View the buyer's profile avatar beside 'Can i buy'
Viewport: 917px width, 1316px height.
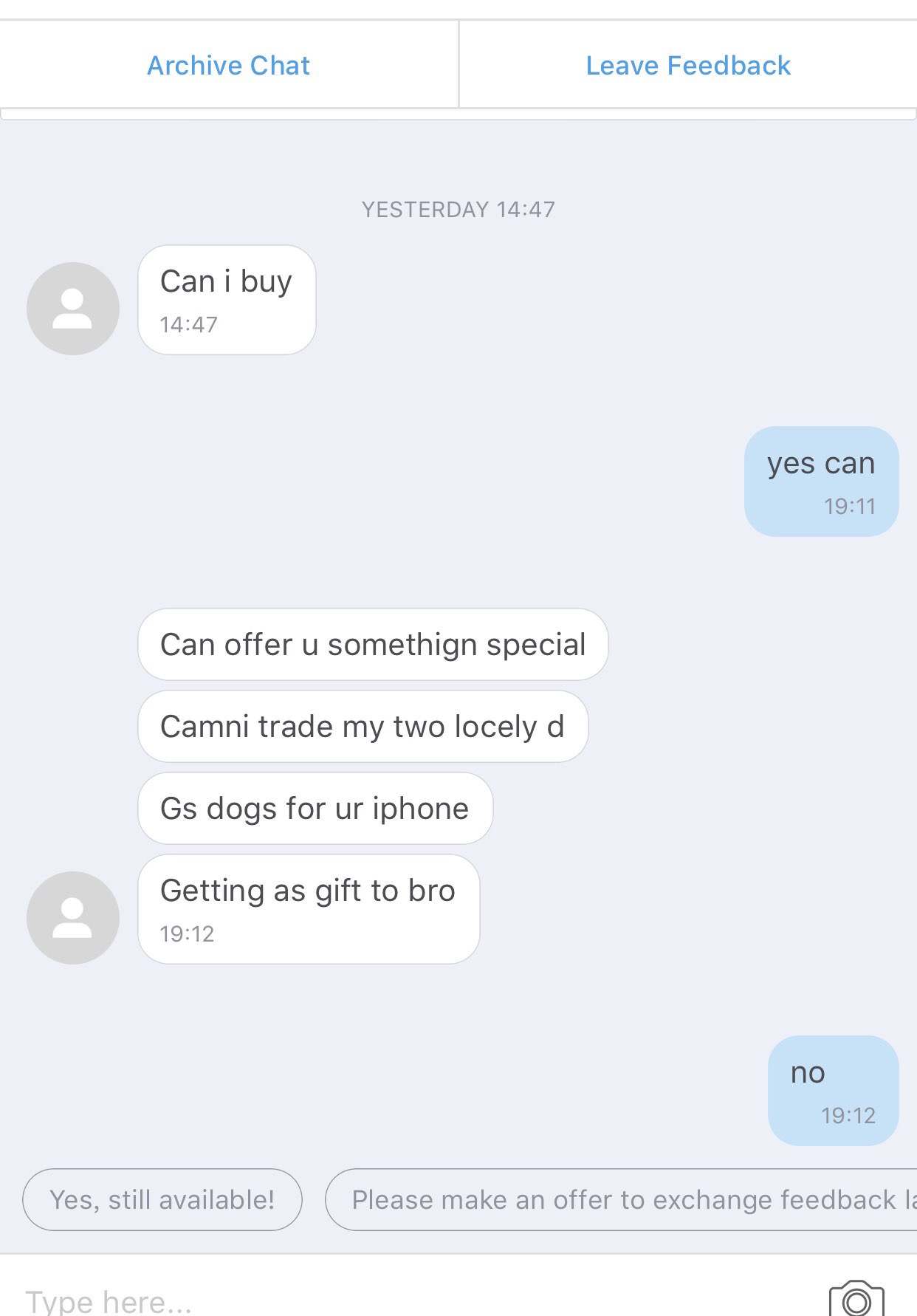[73, 309]
